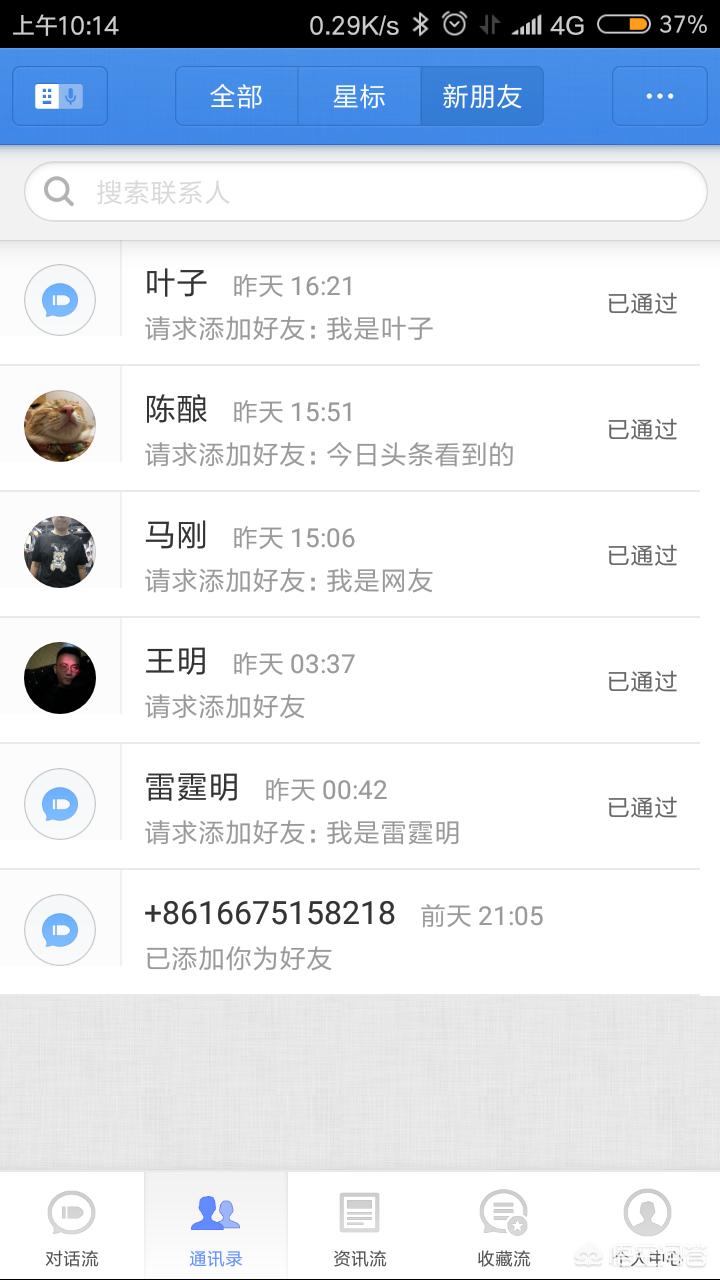
Task: Go to the 对话流 tab
Action: tap(72, 1227)
